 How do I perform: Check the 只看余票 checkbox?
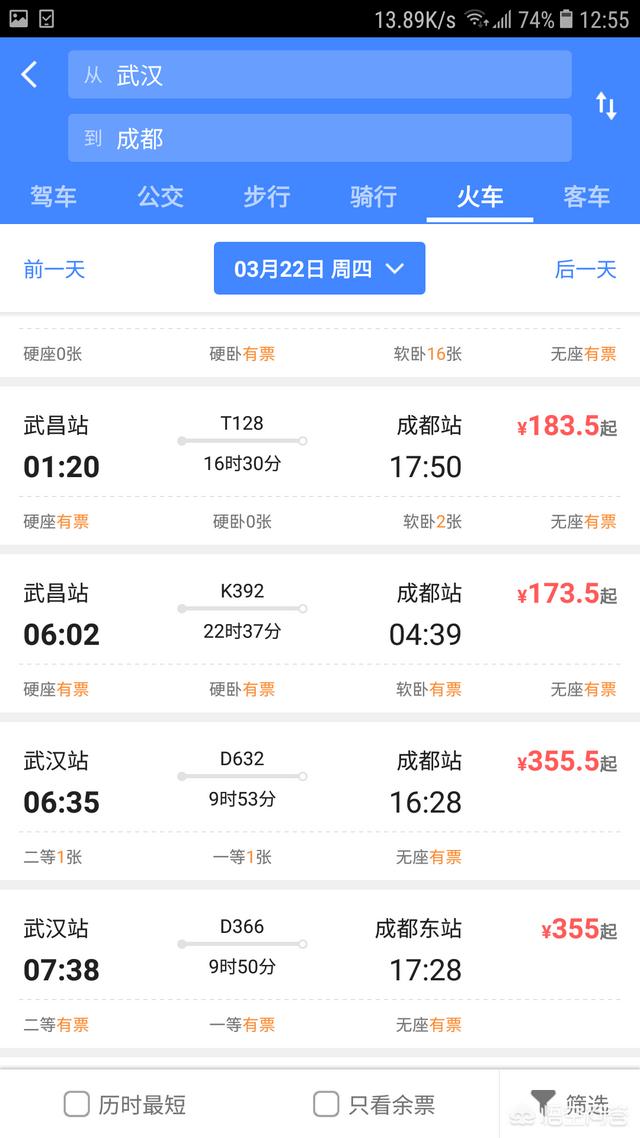click(326, 1104)
